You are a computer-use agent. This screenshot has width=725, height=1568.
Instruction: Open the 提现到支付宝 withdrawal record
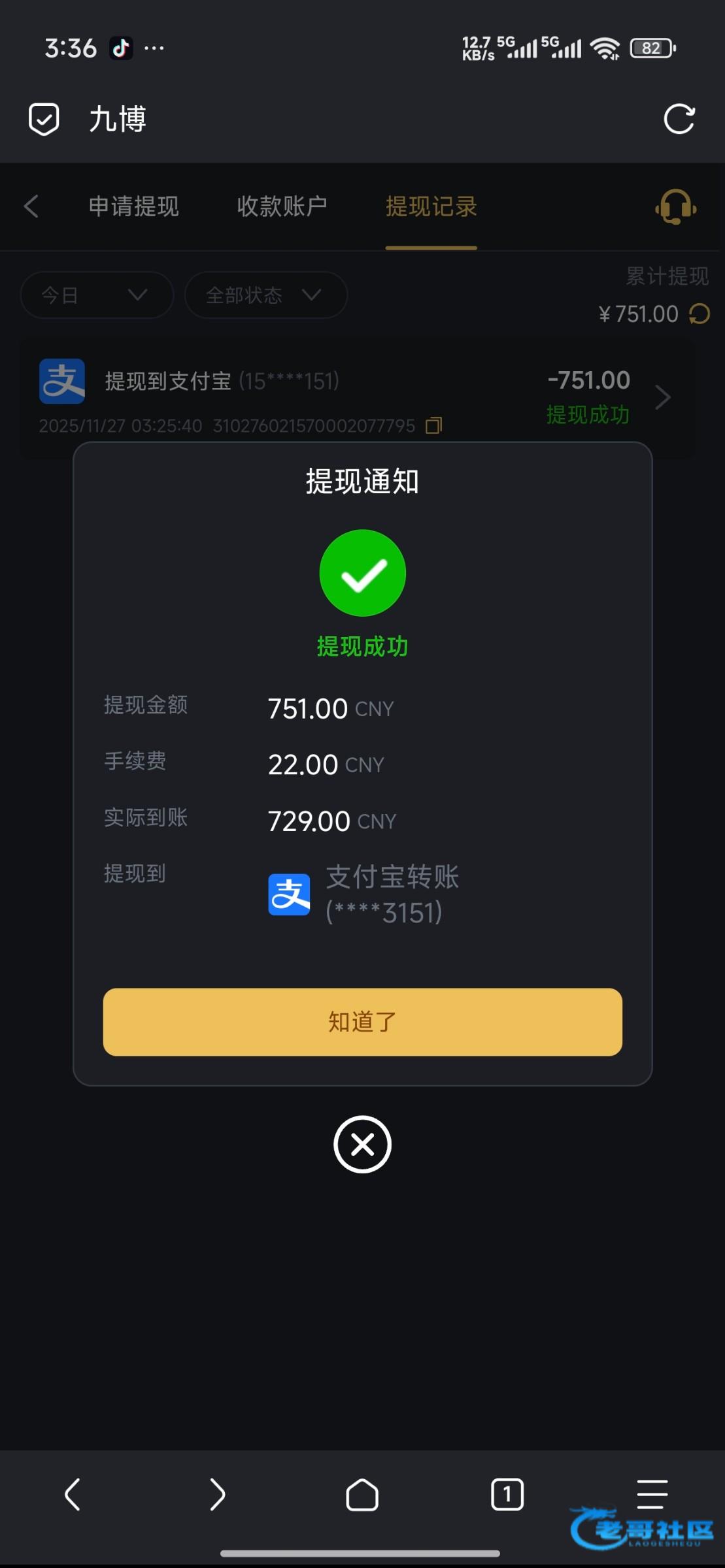(x=357, y=397)
